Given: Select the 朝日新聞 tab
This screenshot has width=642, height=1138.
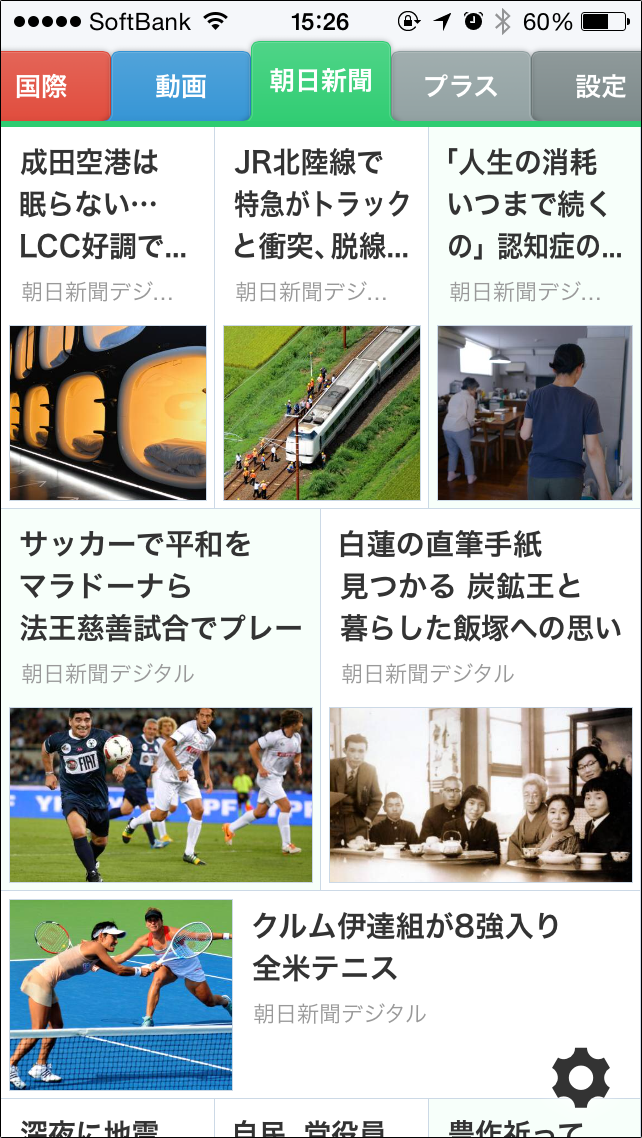Looking at the screenshot, I should click(321, 81).
